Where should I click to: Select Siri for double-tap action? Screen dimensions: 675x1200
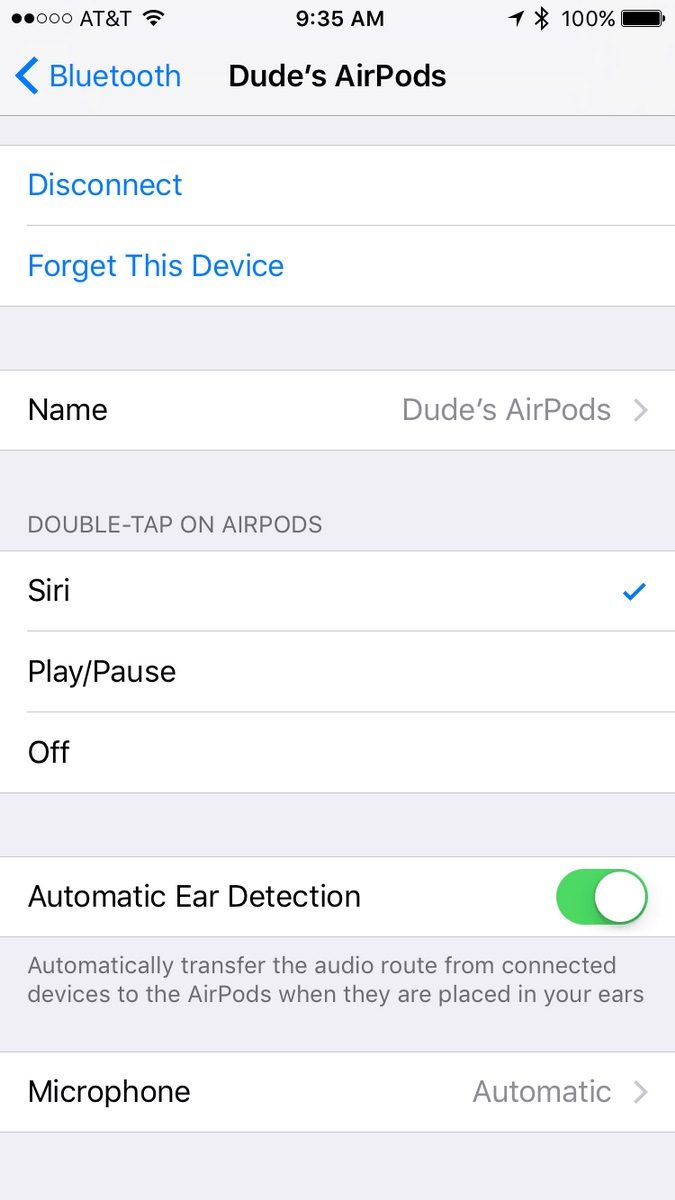point(337,591)
